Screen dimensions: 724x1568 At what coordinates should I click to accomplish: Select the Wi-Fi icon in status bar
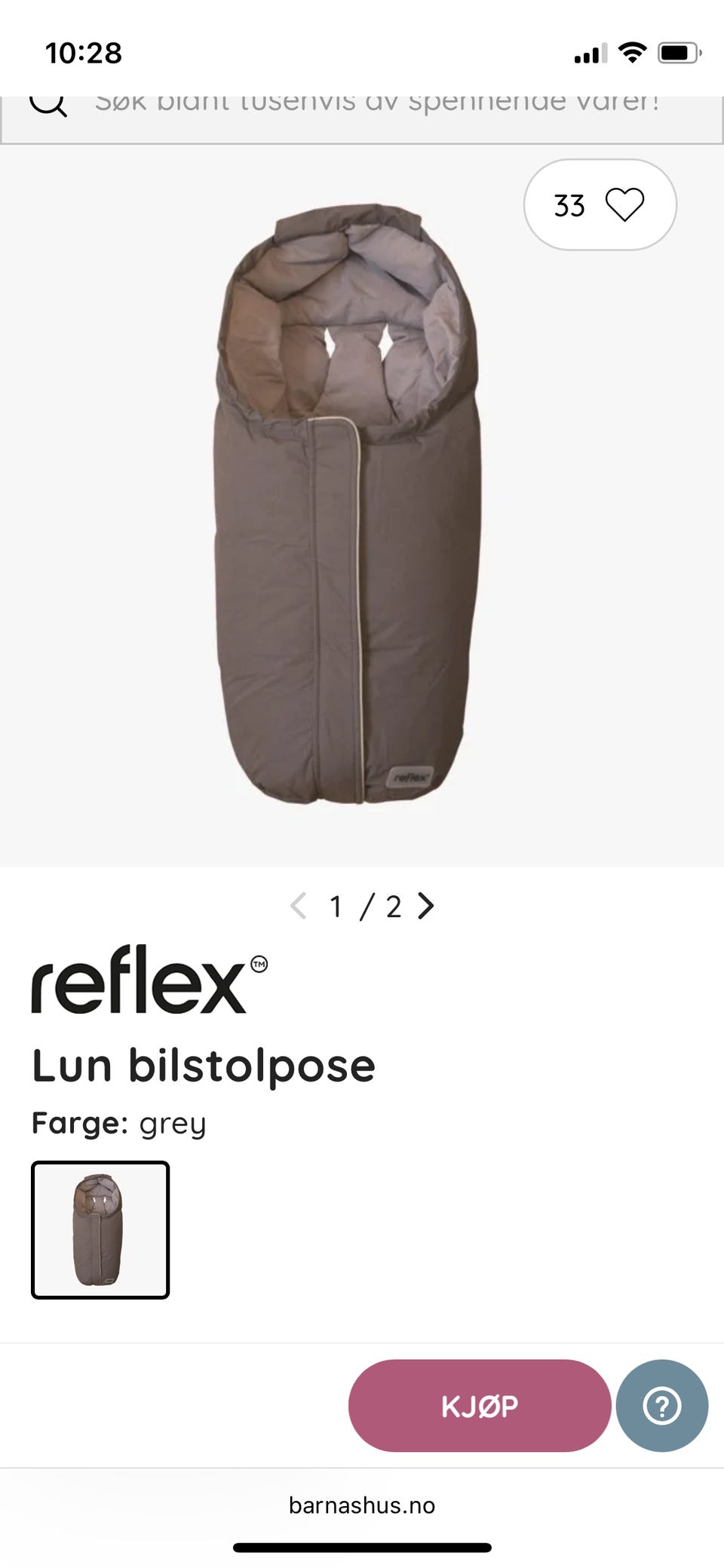coord(633,51)
